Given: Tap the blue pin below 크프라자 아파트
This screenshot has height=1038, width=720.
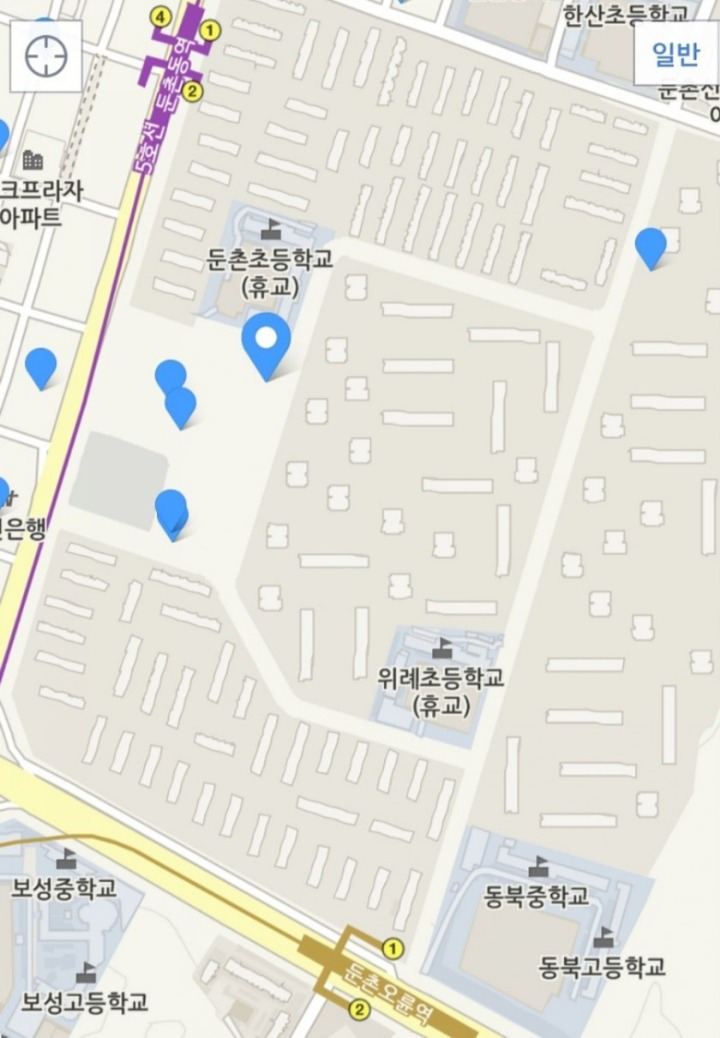Looking at the screenshot, I should click(41, 366).
